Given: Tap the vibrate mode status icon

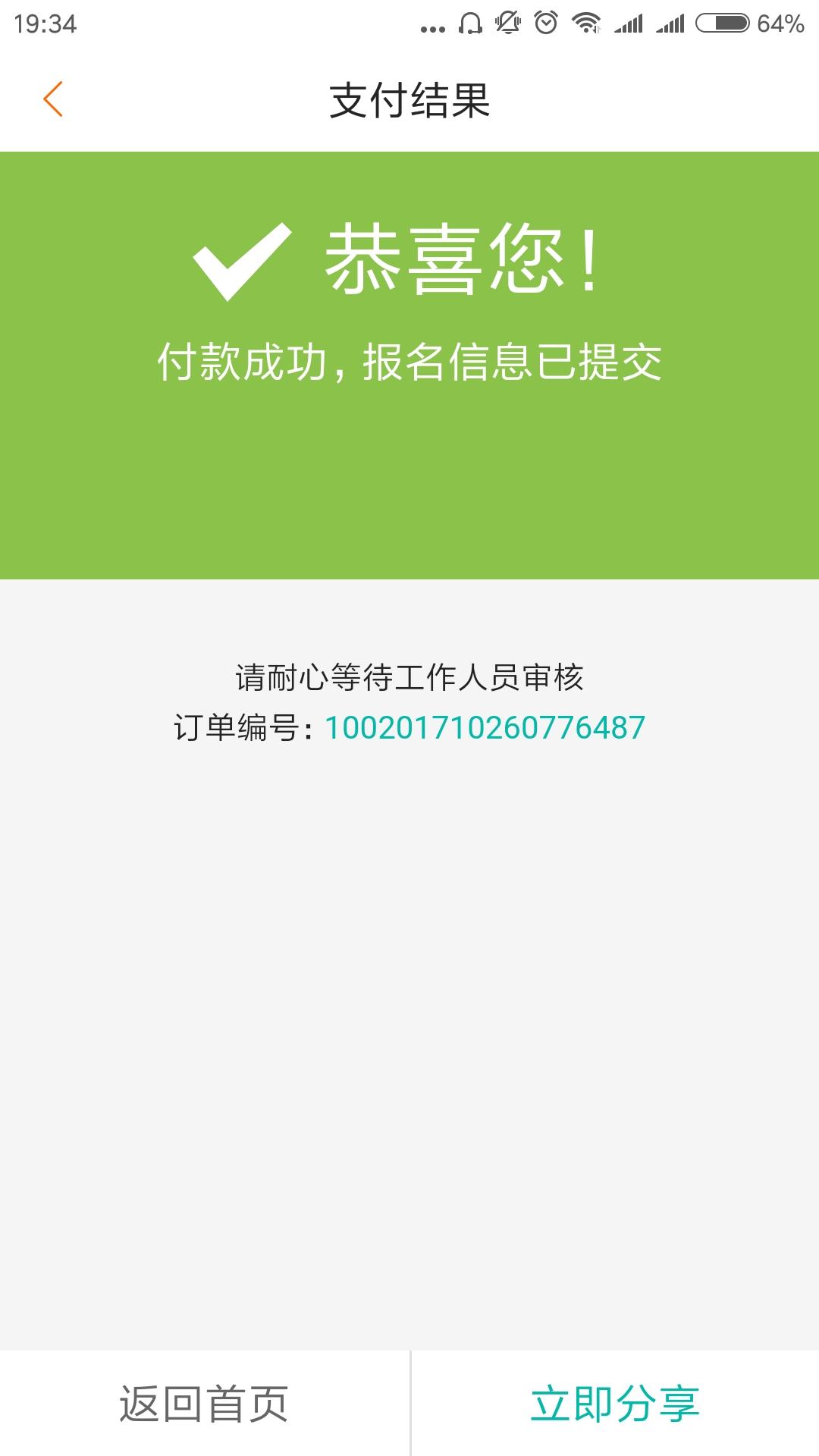Looking at the screenshot, I should pos(507,23).
